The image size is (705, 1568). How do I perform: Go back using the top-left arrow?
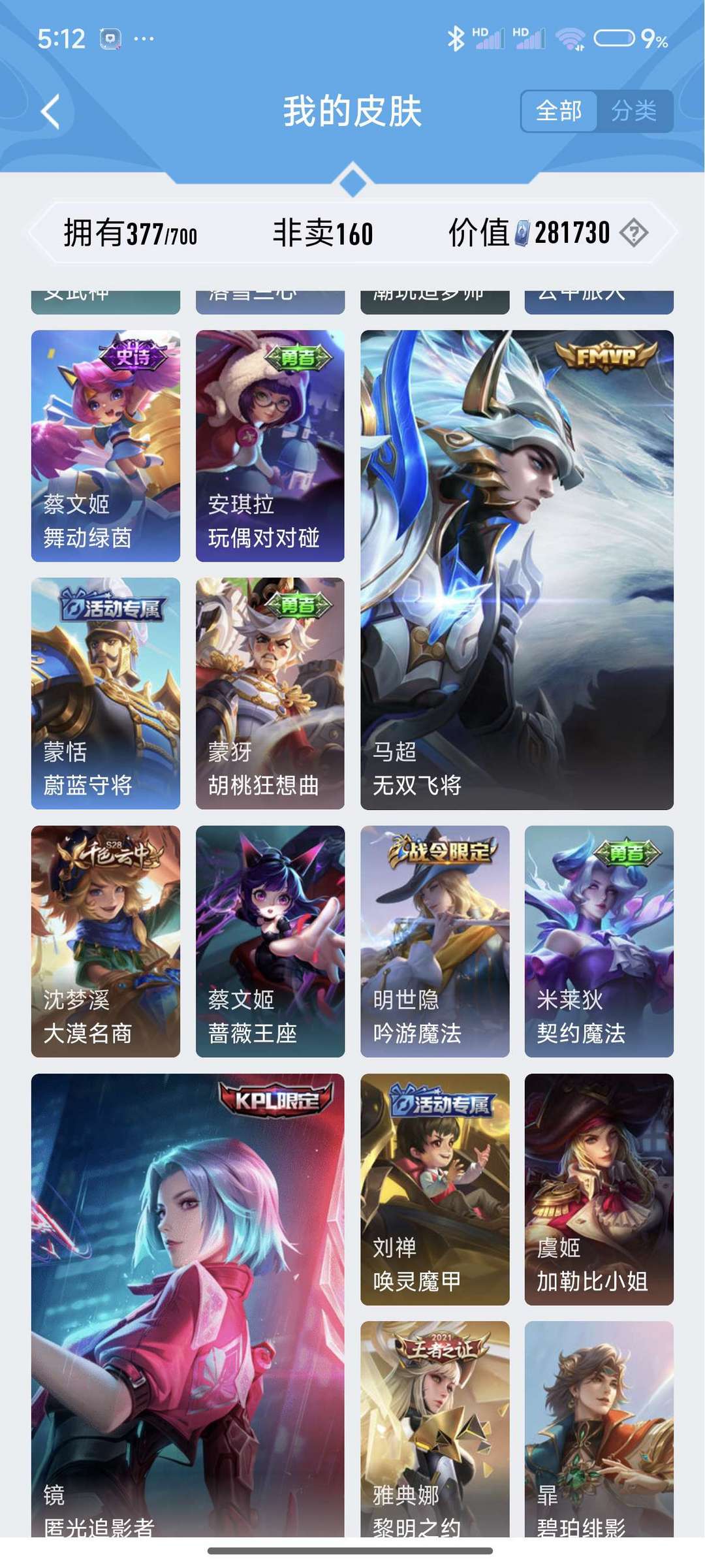tap(50, 112)
